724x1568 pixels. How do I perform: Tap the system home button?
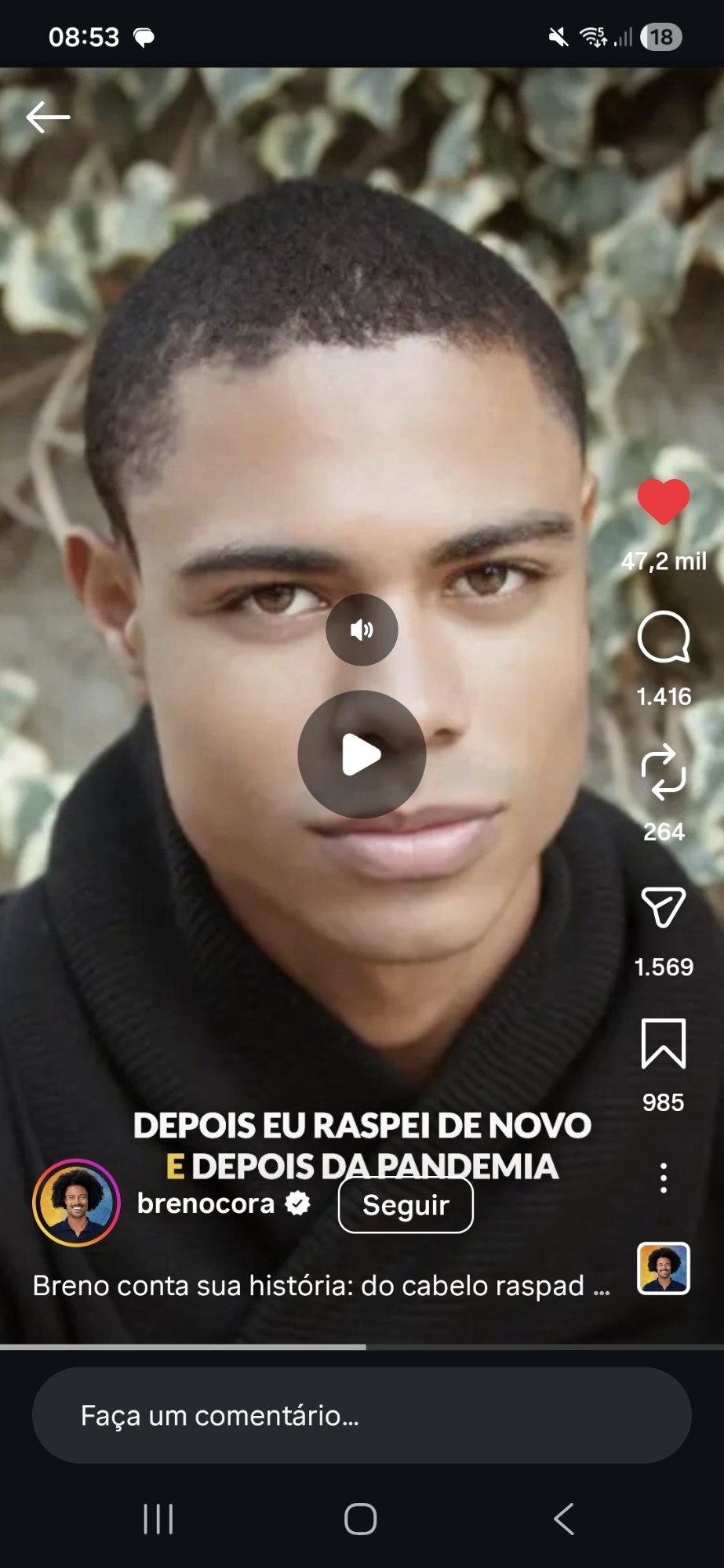pos(361,1519)
